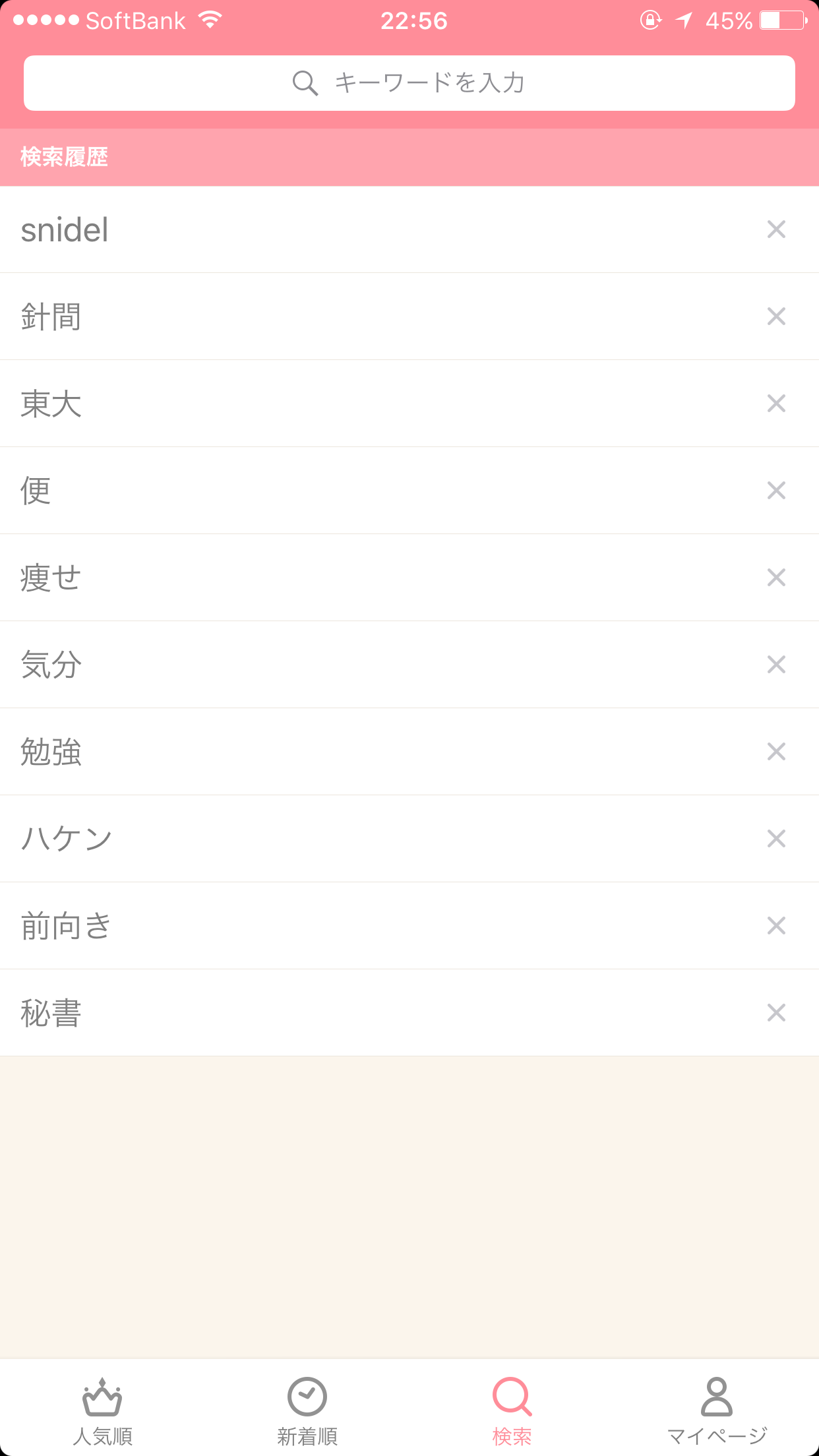Remove 秘書 from search history

click(776, 1013)
